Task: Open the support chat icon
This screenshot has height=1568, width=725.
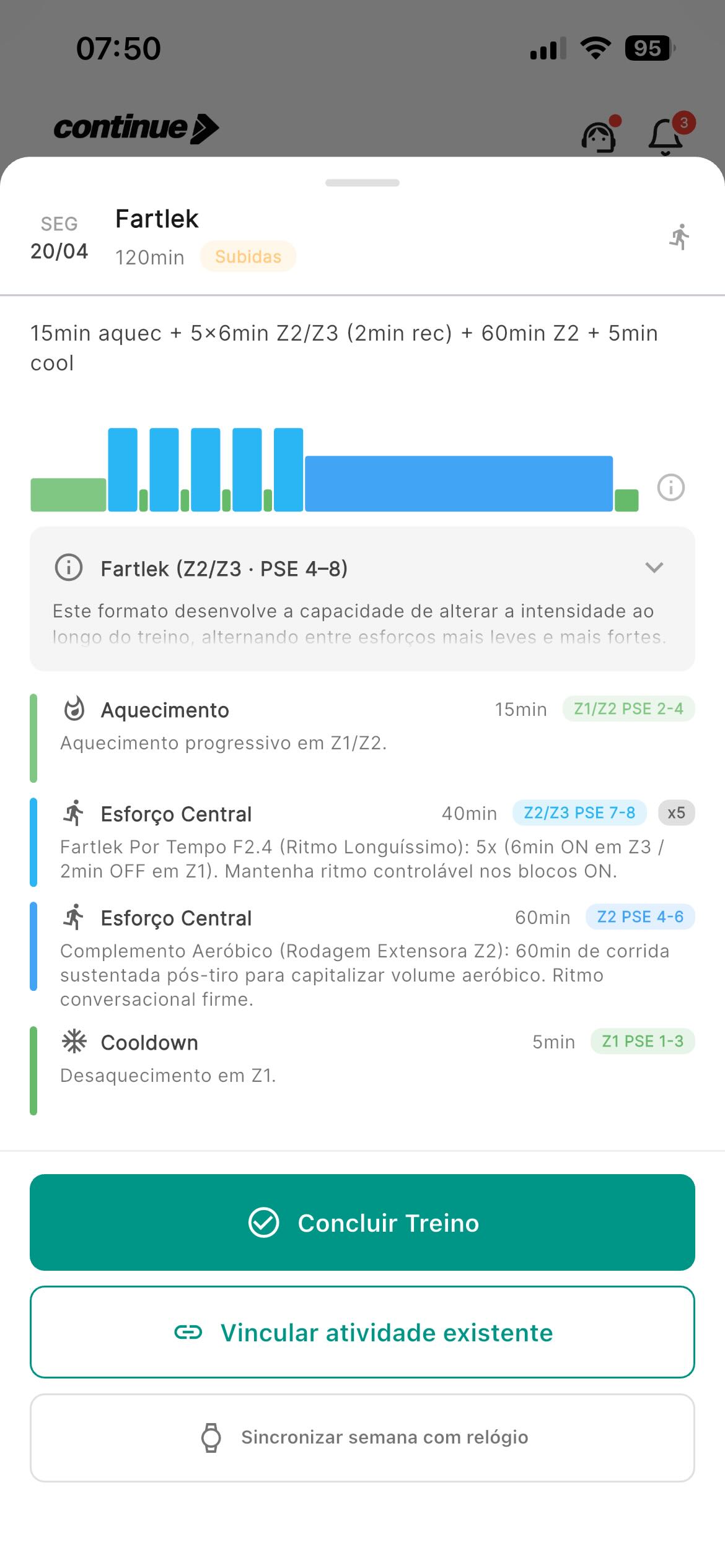Action: click(597, 135)
